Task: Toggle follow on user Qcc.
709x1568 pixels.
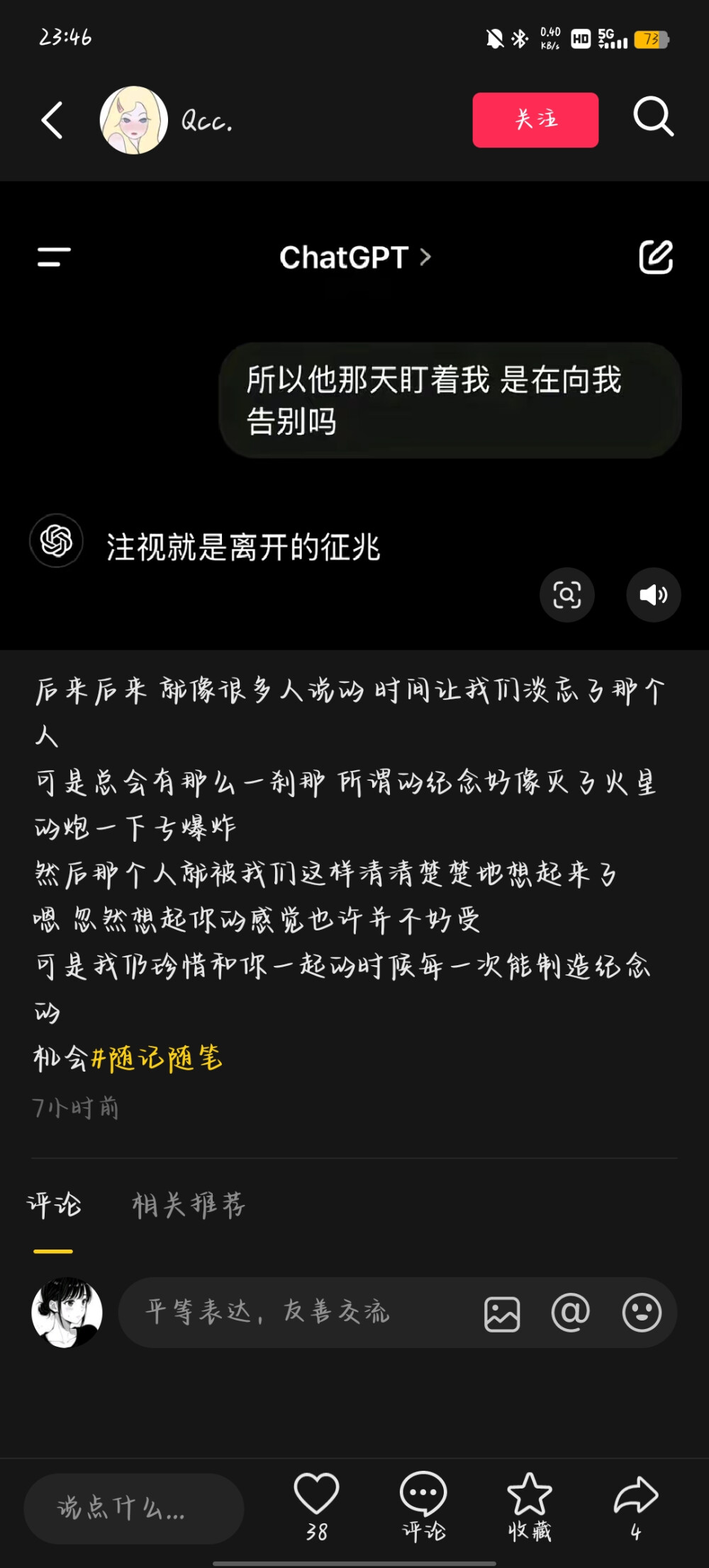Action: coord(535,118)
